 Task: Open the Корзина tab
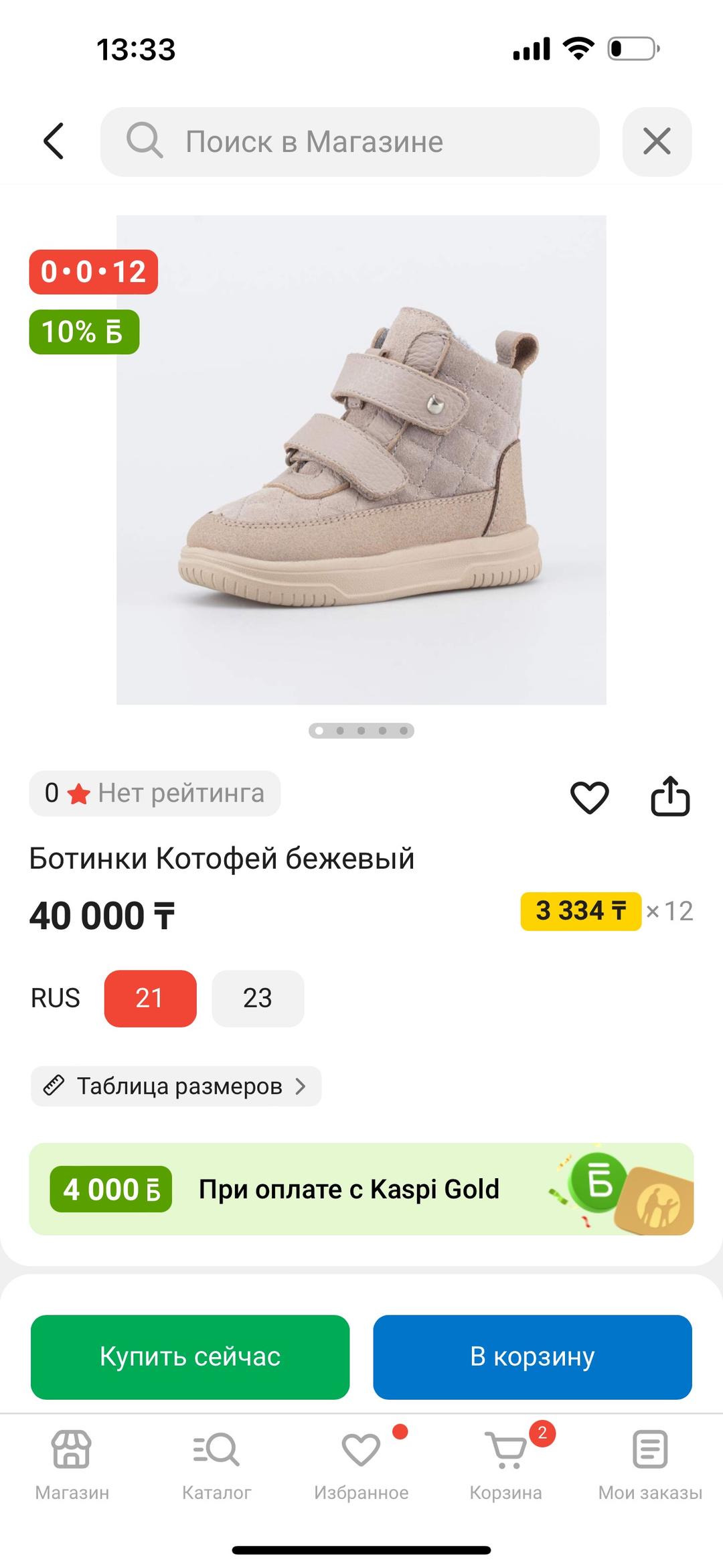tap(506, 1466)
